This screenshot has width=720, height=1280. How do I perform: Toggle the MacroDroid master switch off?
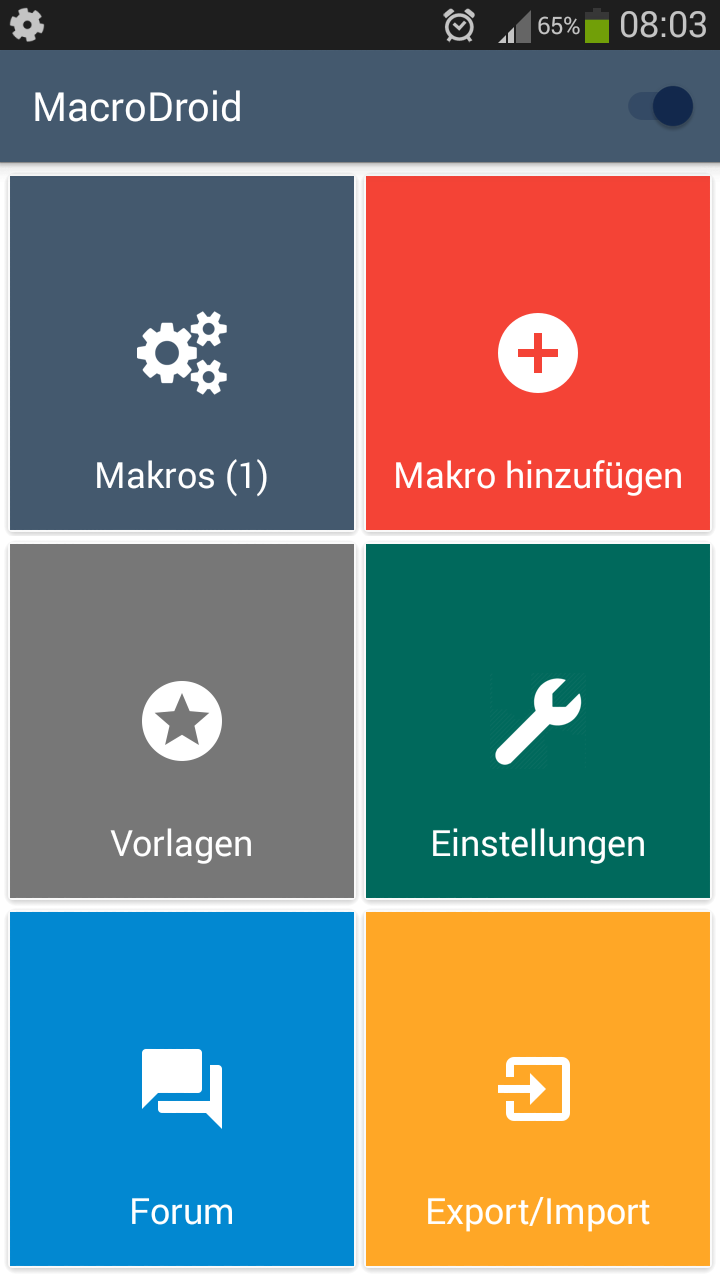[661, 107]
